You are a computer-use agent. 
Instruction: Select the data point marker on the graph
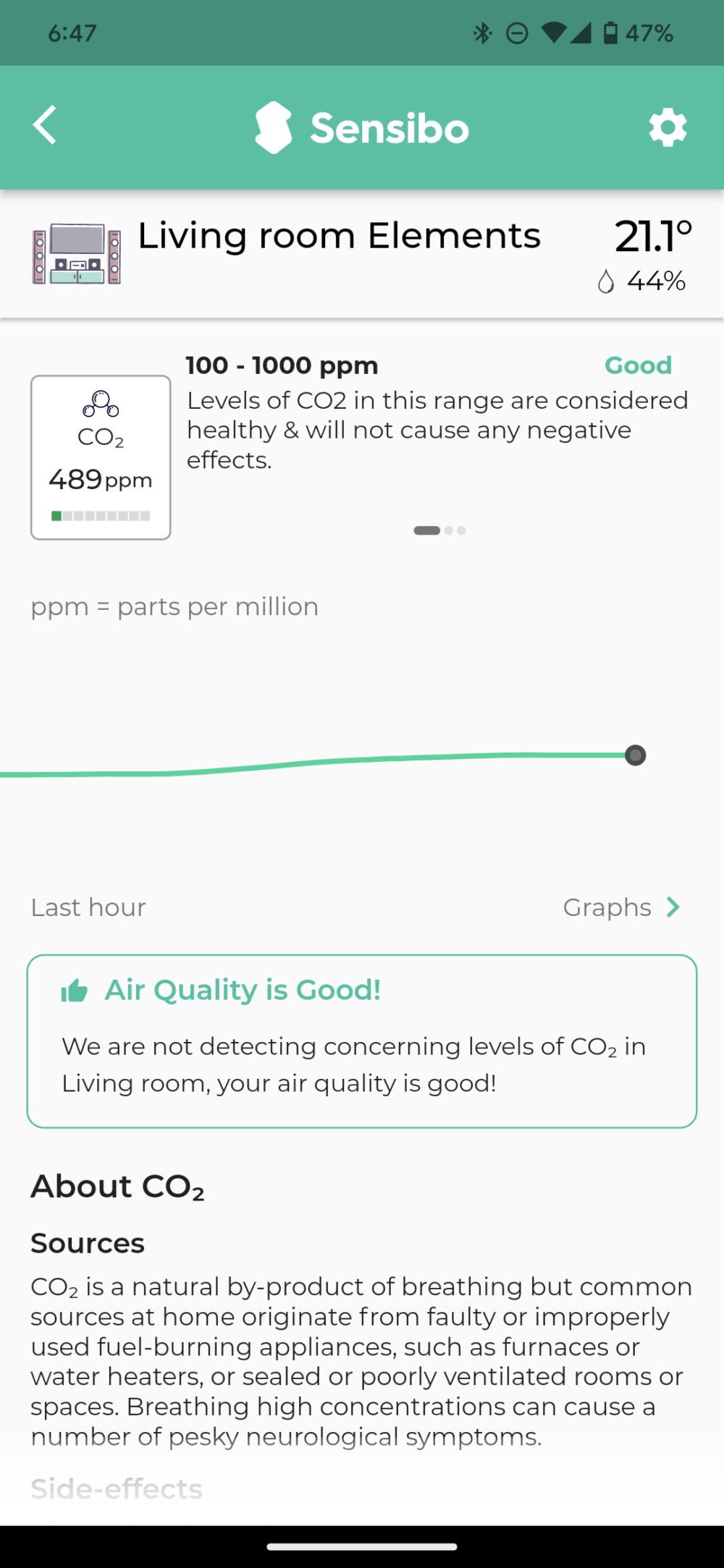[x=635, y=755]
